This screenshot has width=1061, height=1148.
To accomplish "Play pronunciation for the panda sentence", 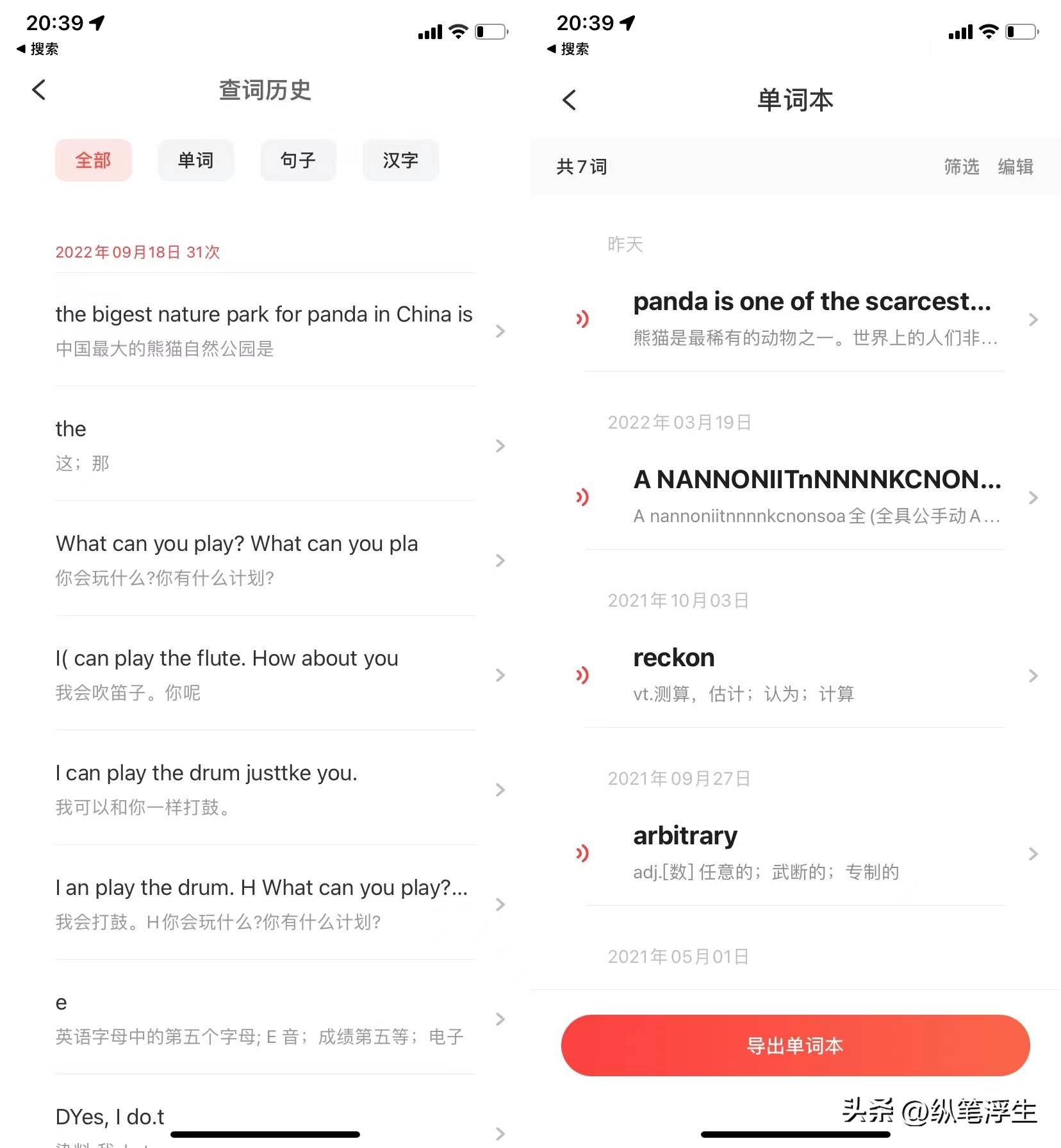I will coord(582,319).
